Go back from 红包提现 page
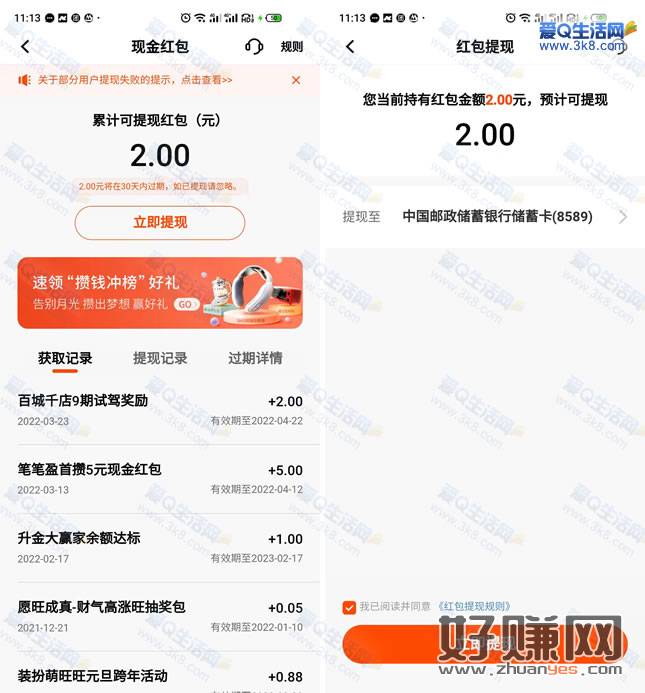Screen dimensions: 645x693 pos(349,46)
